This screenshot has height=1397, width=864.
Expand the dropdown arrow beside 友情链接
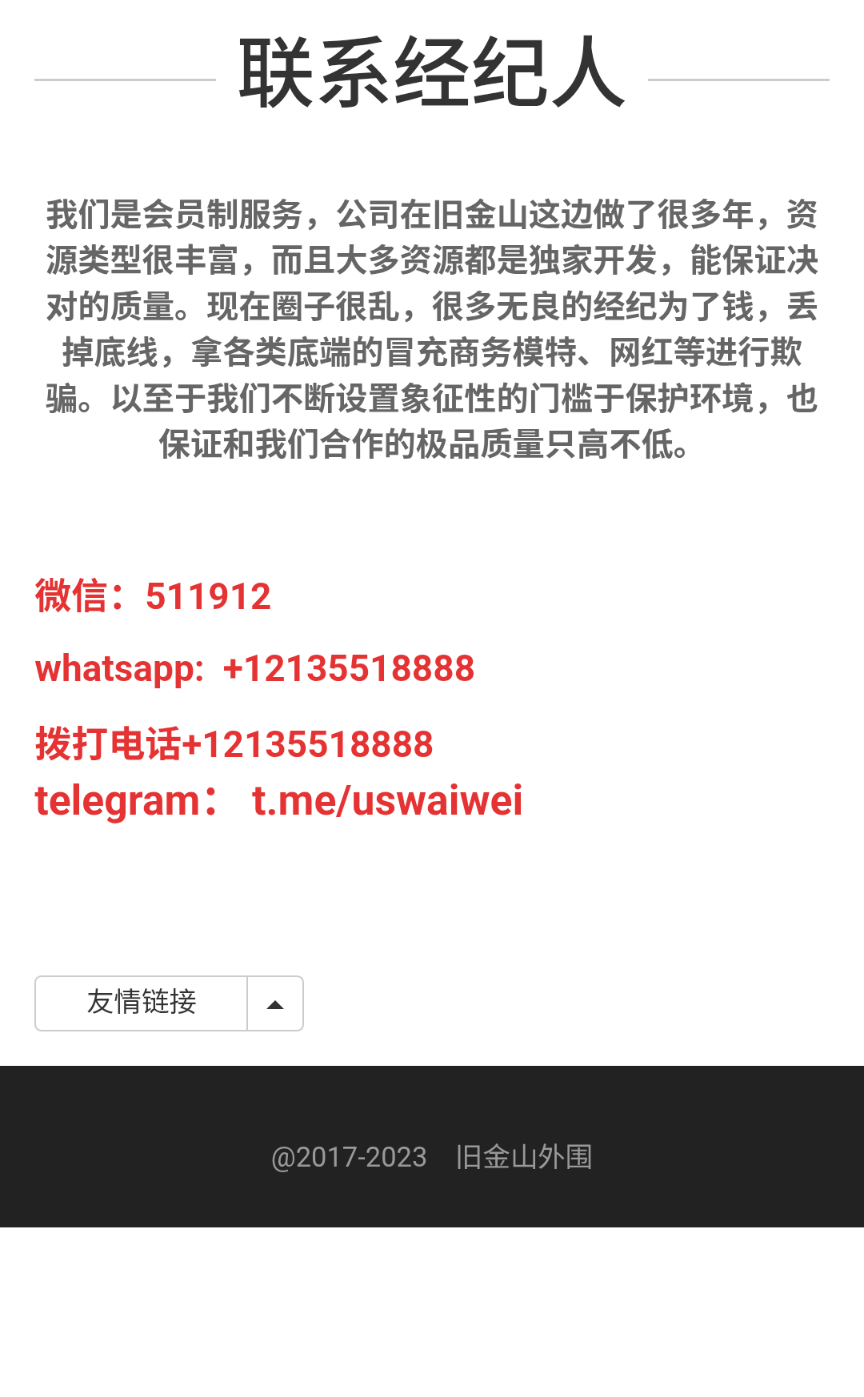(275, 1004)
